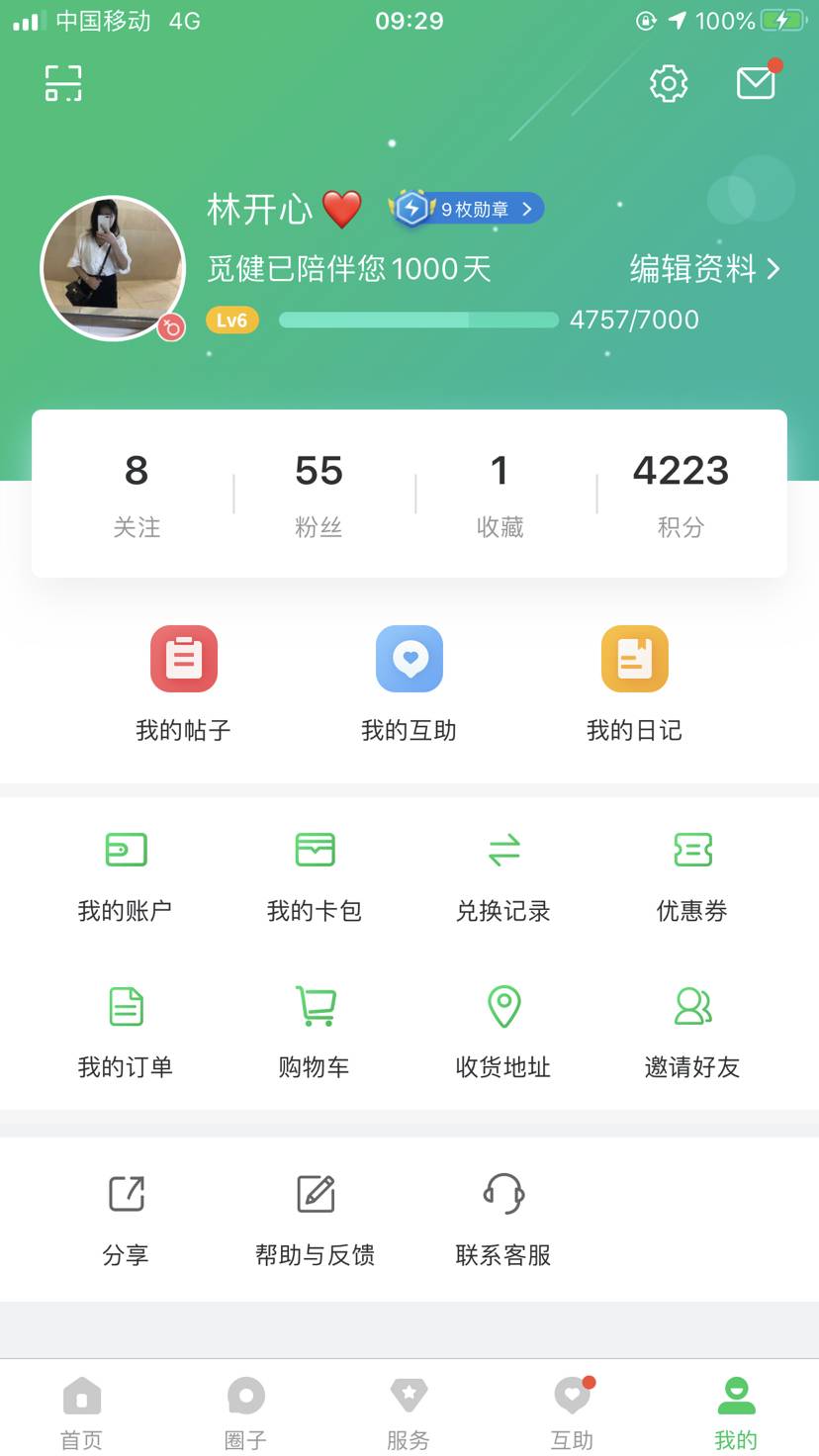
Task: Open 我的互助
Action: [409, 682]
